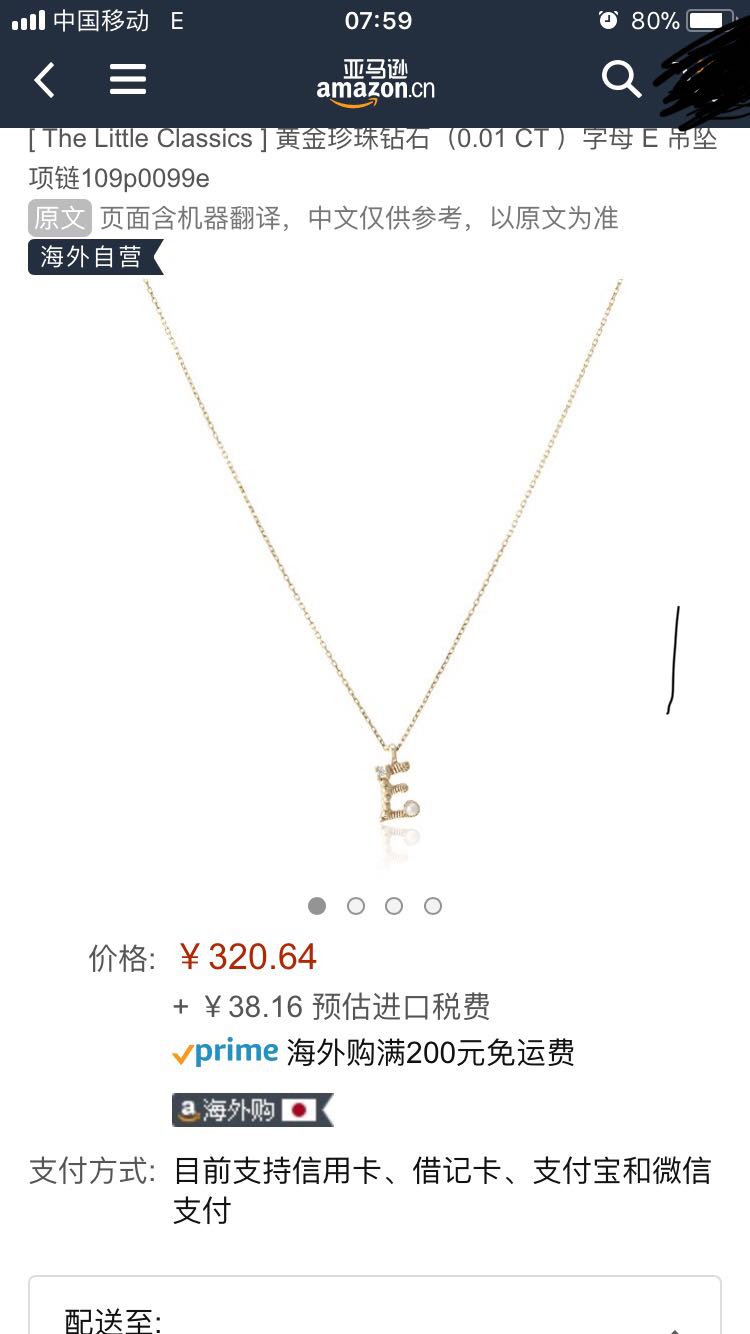Select the first carousel dot

point(317,906)
